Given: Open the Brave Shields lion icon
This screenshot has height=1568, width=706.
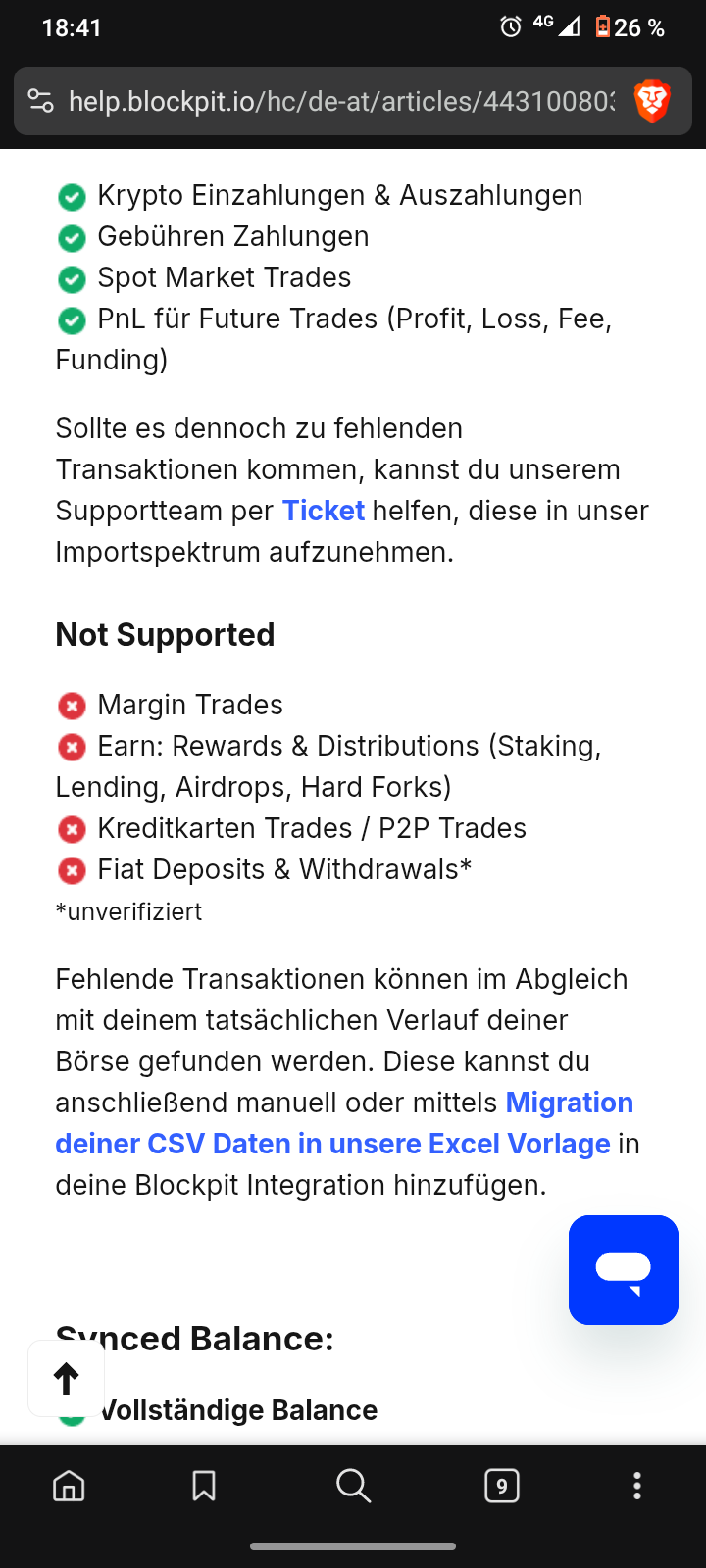Looking at the screenshot, I should click(x=652, y=101).
